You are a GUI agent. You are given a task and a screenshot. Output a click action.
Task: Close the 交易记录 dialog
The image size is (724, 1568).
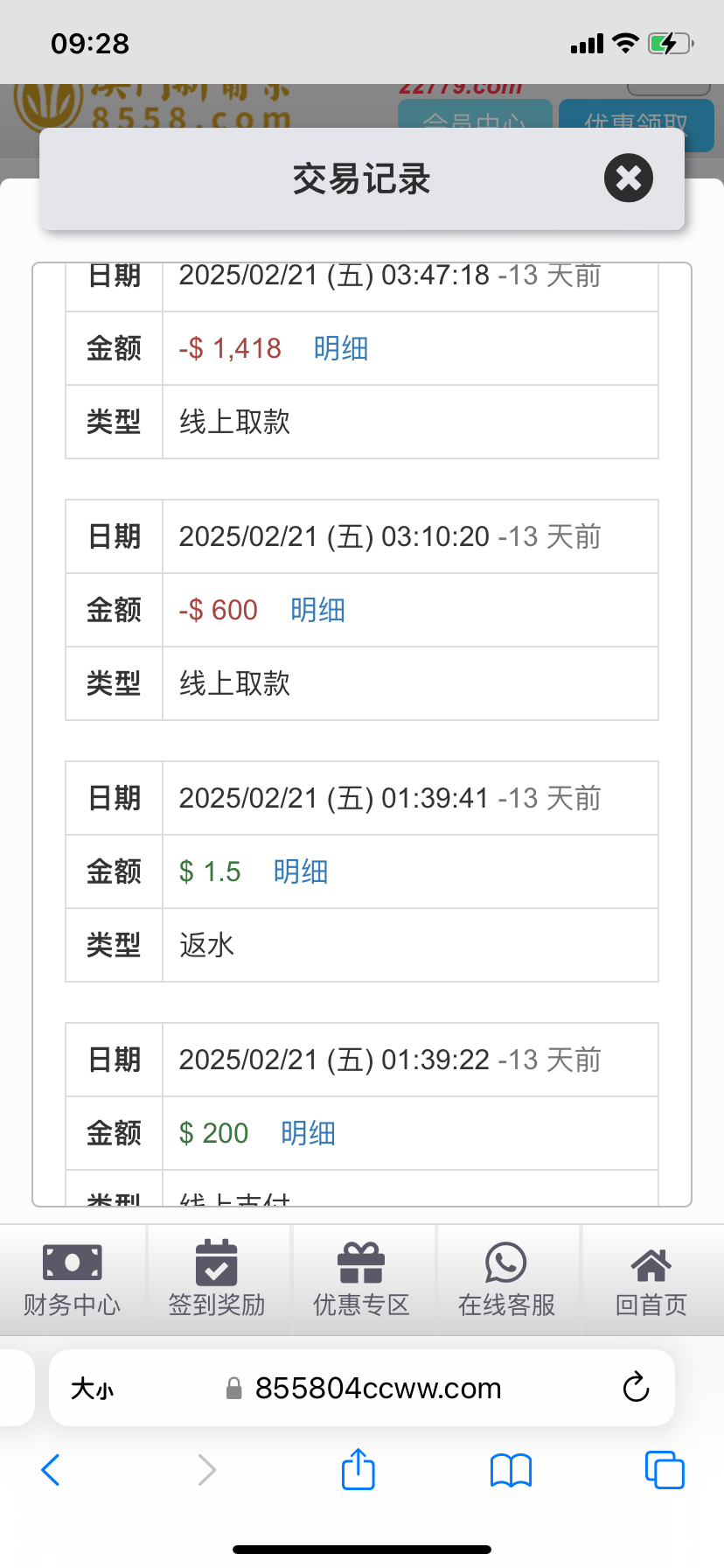629,178
